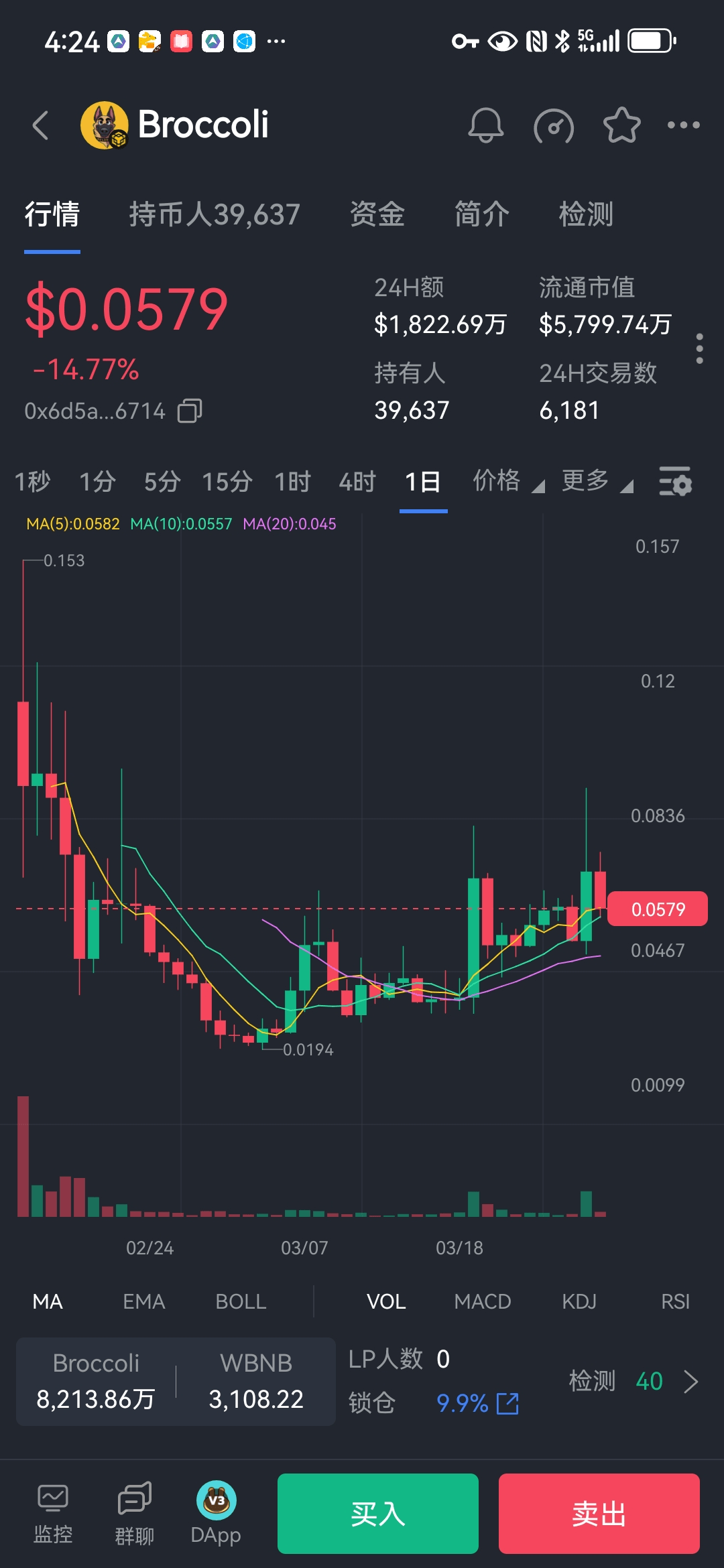The width and height of the screenshot is (724, 1568).
Task: Expand the 价格 dropdown
Action: point(509,481)
